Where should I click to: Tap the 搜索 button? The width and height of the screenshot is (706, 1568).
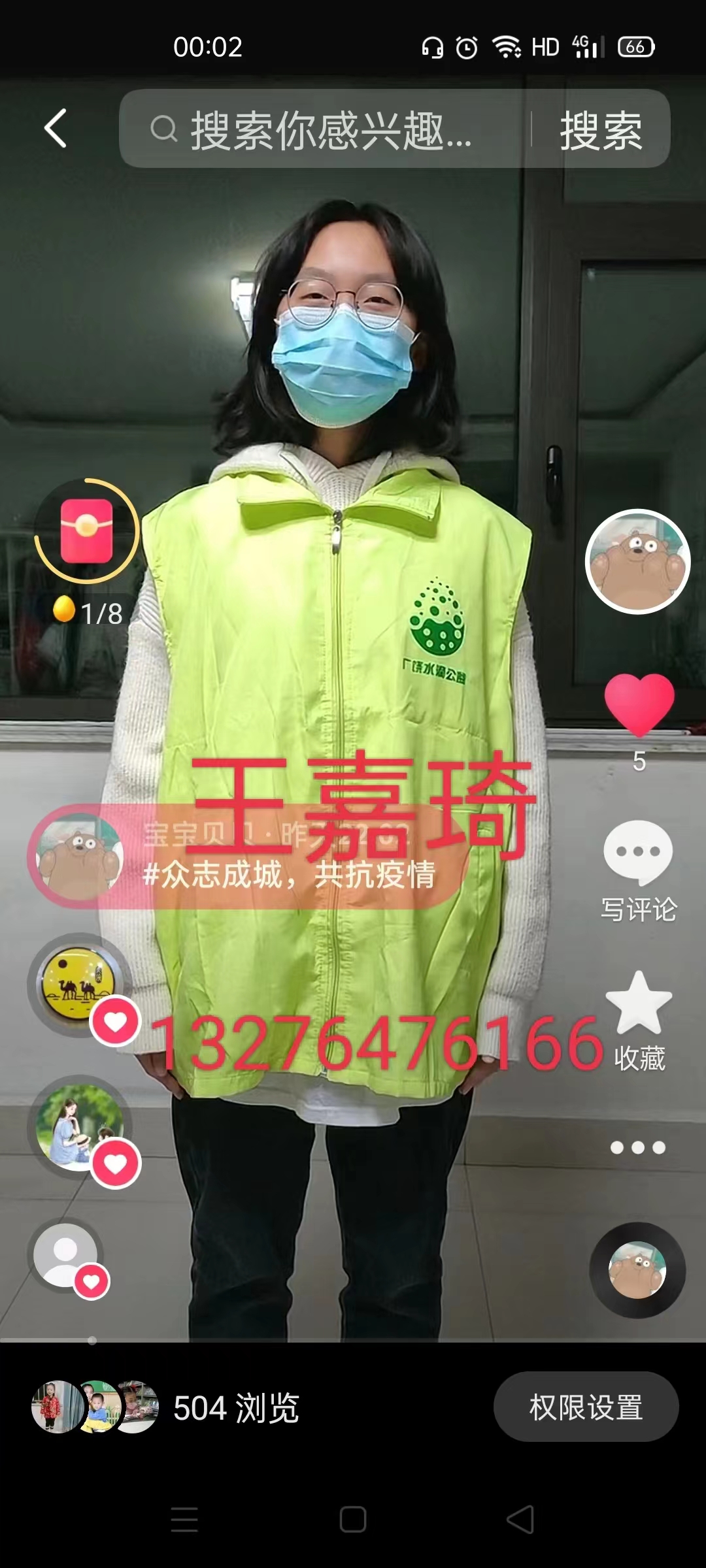tap(601, 129)
